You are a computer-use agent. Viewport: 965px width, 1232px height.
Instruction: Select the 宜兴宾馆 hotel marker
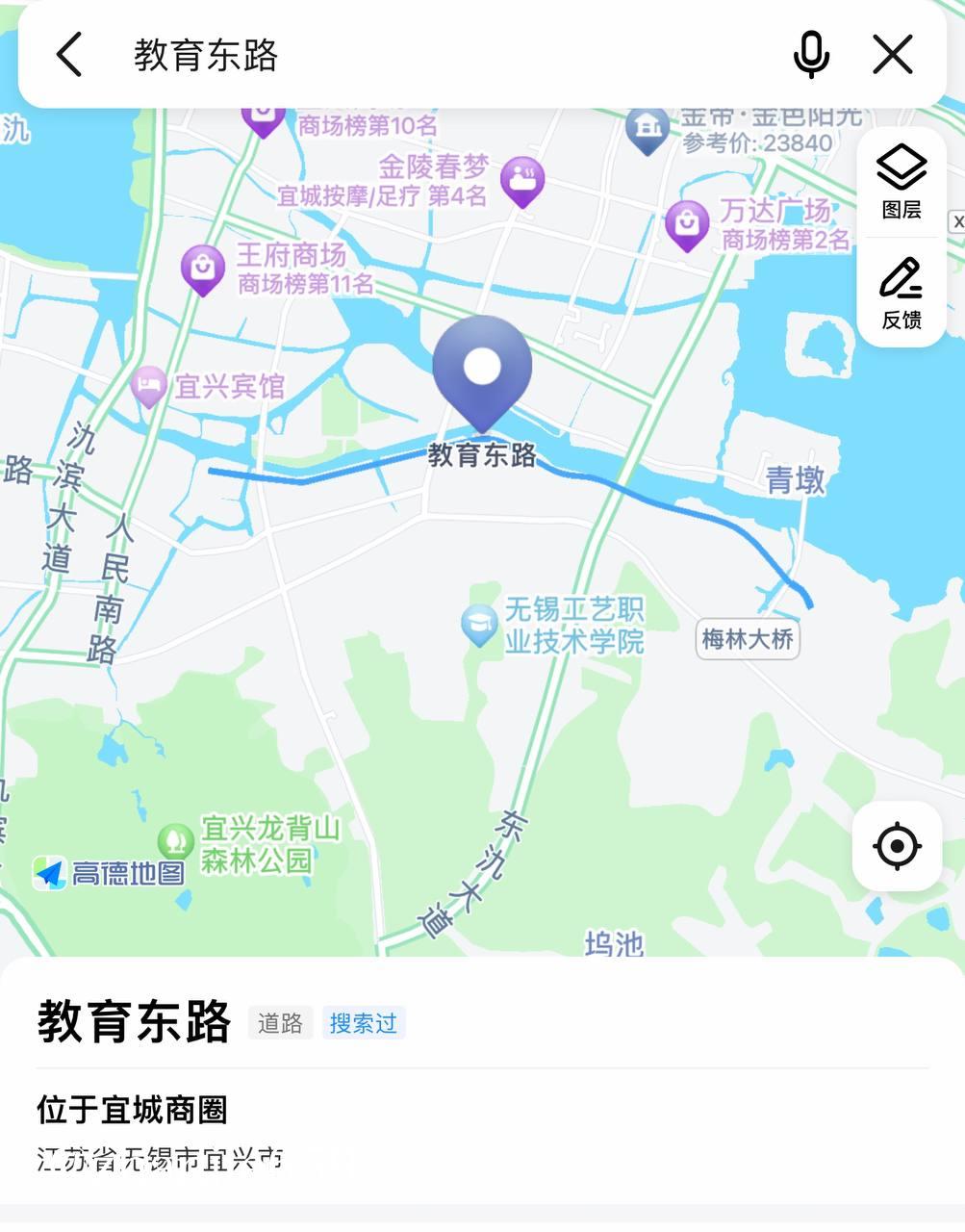point(149,387)
